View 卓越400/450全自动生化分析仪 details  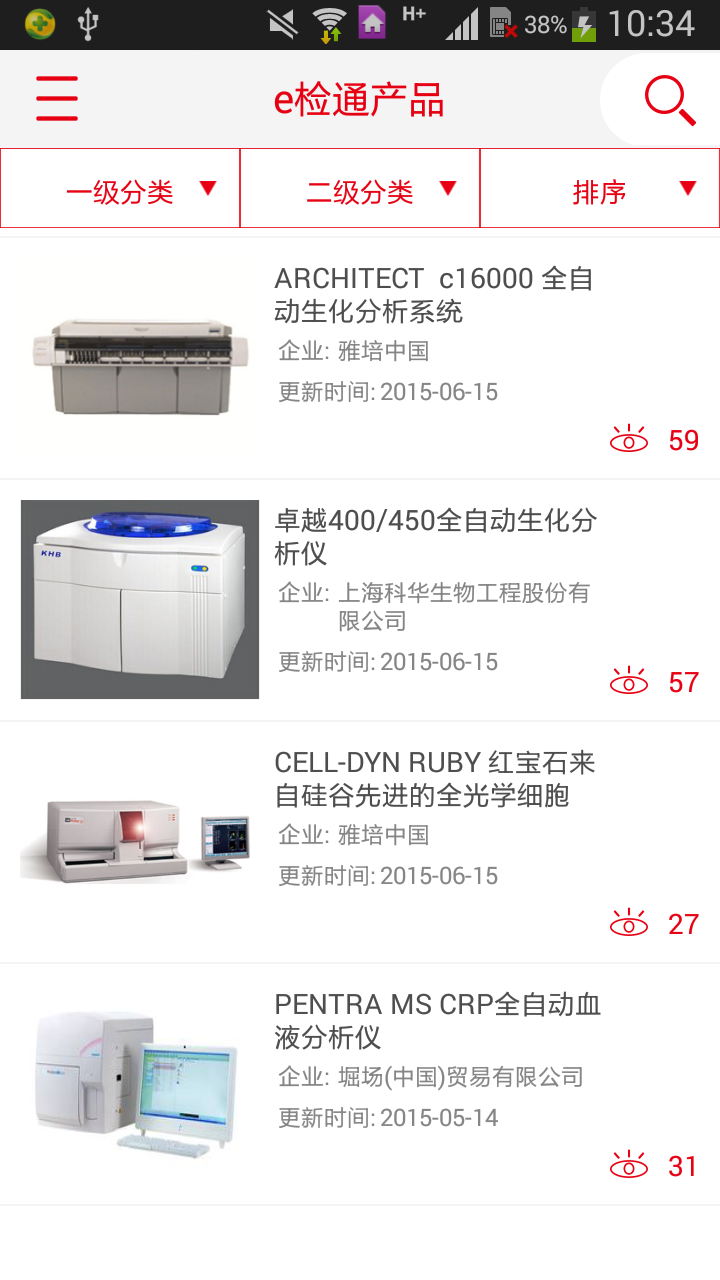coord(436,536)
